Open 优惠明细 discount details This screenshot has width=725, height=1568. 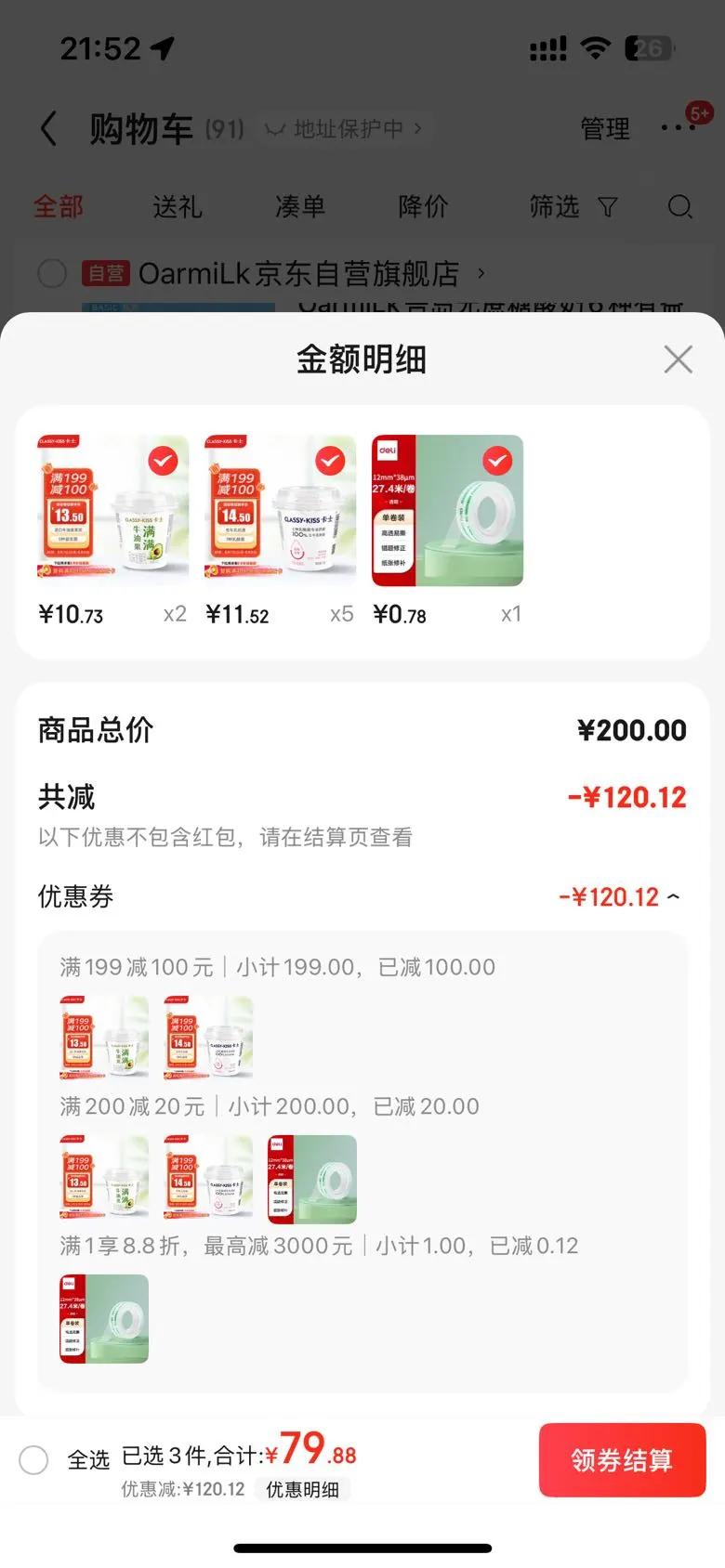point(302,1489)
